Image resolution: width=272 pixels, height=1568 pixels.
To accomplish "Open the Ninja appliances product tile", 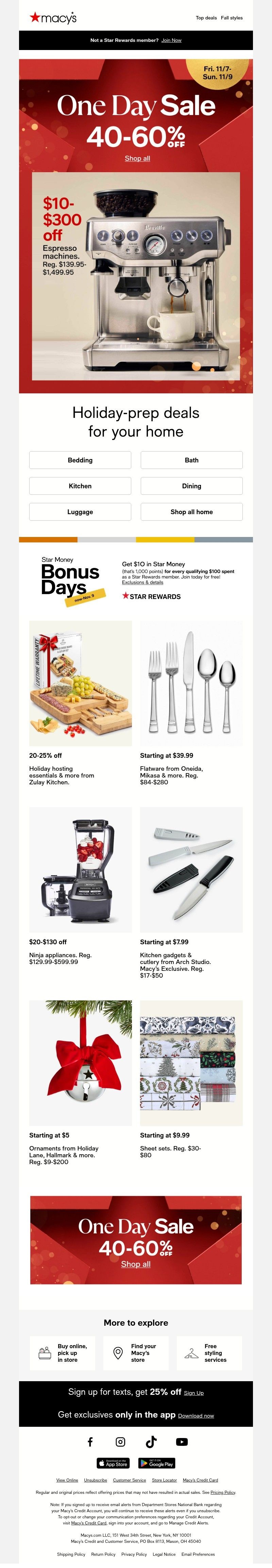I will [80, 870].
